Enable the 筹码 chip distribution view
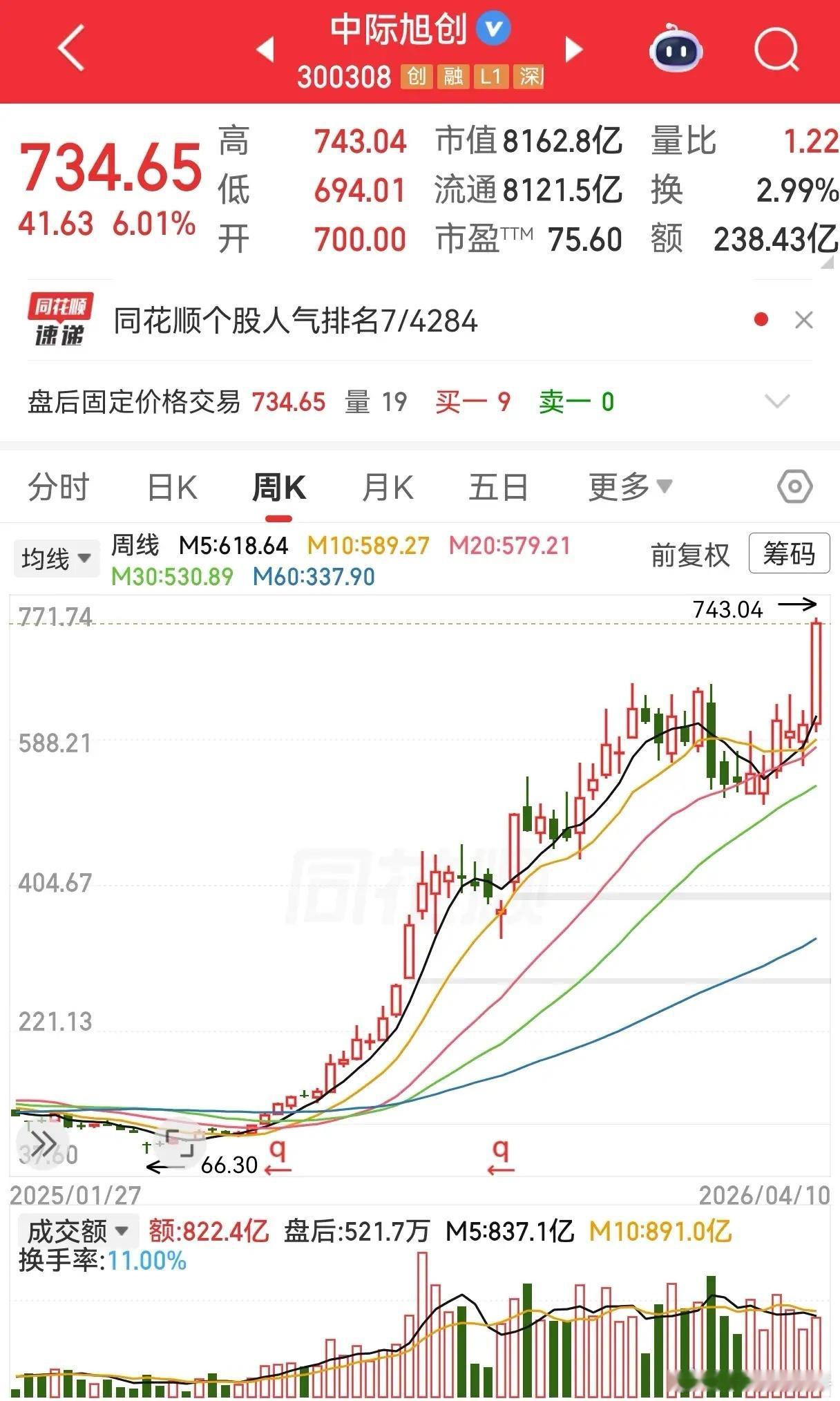The width and height of the screenshot is (840, 1401). (789, 554)
